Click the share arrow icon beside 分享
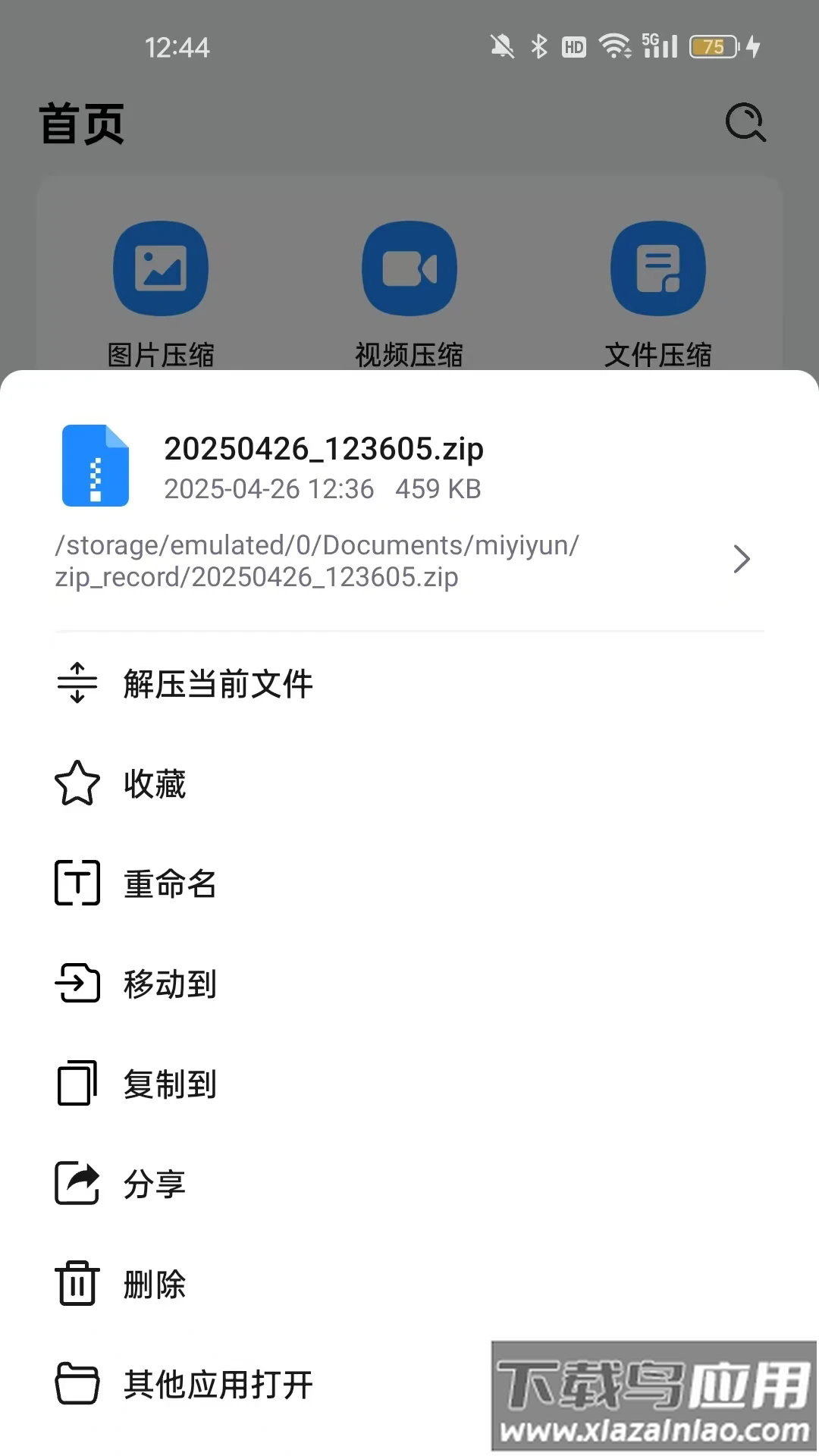 point(76,1184)
